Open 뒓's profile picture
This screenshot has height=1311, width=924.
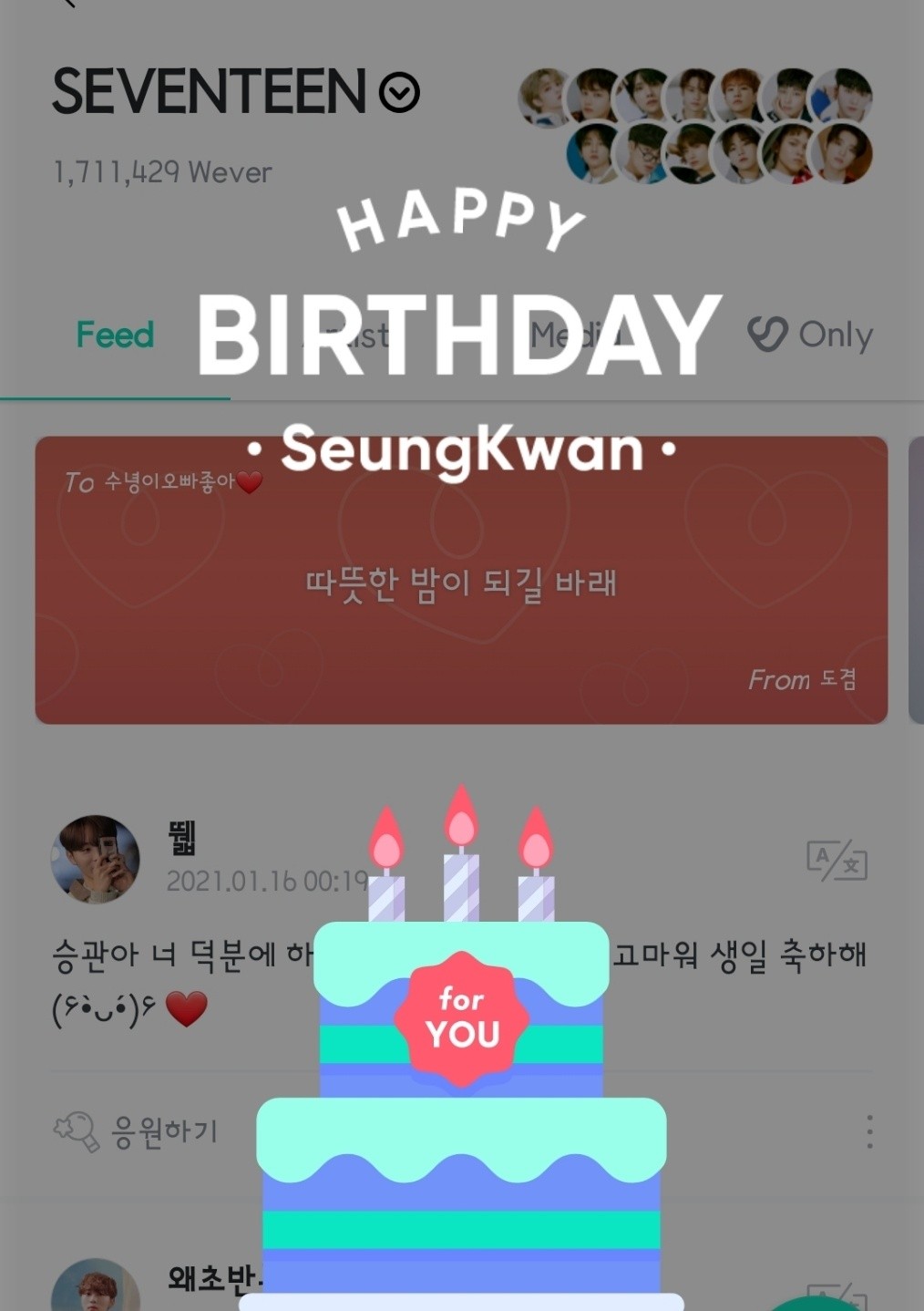pos(95,859)
